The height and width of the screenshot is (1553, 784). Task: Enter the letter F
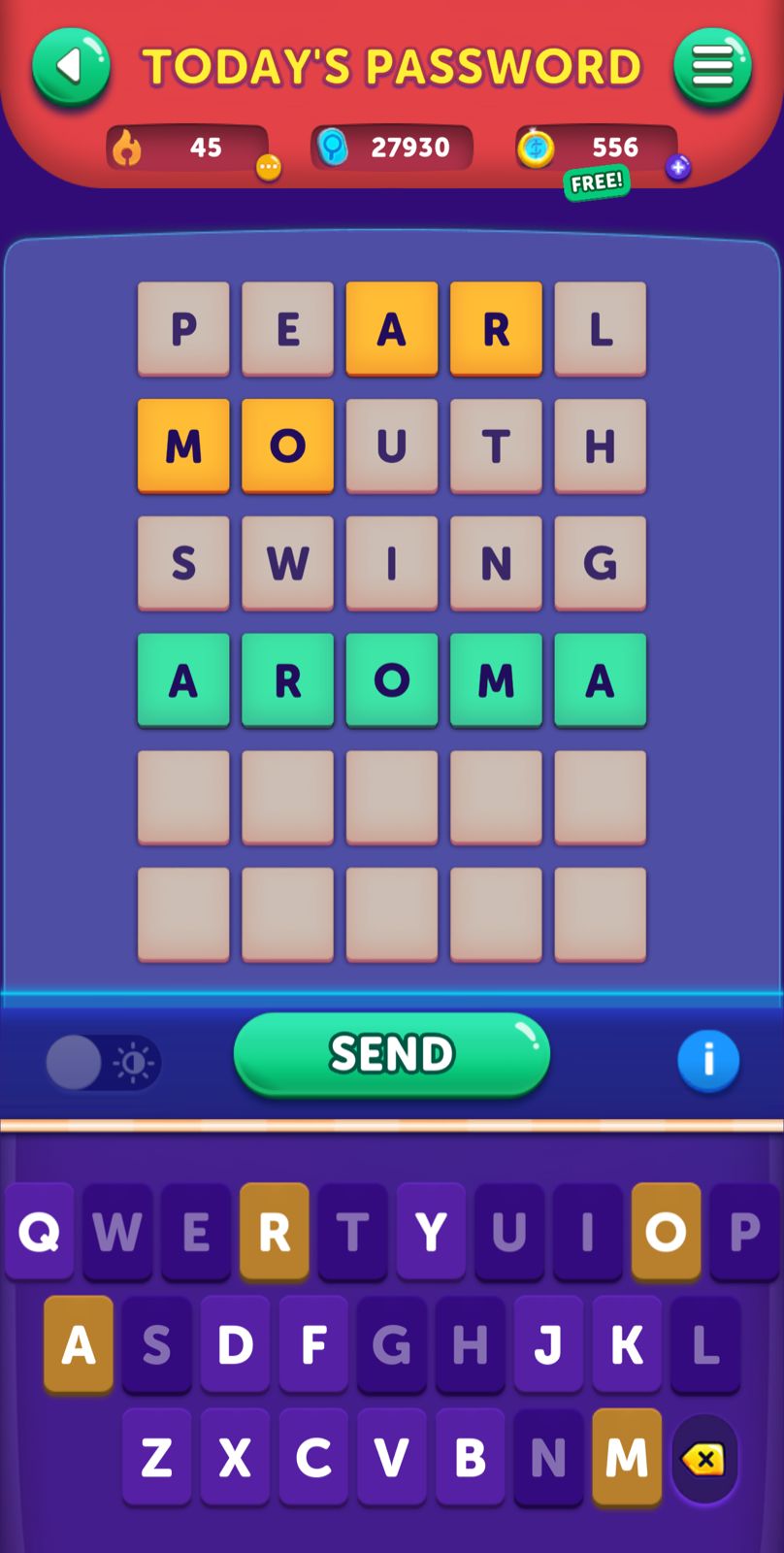tap(313, 1344)
